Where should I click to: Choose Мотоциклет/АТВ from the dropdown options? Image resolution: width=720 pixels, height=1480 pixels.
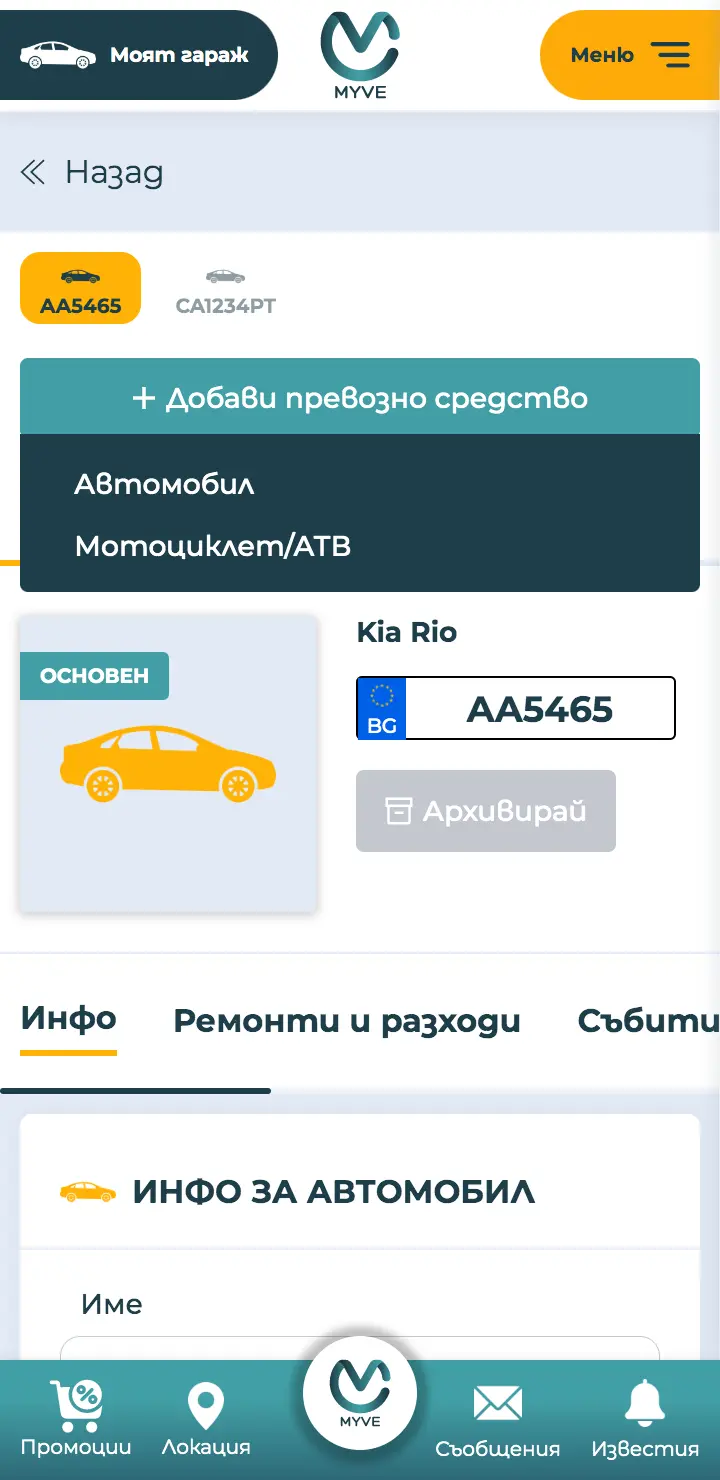click(214, 546)
